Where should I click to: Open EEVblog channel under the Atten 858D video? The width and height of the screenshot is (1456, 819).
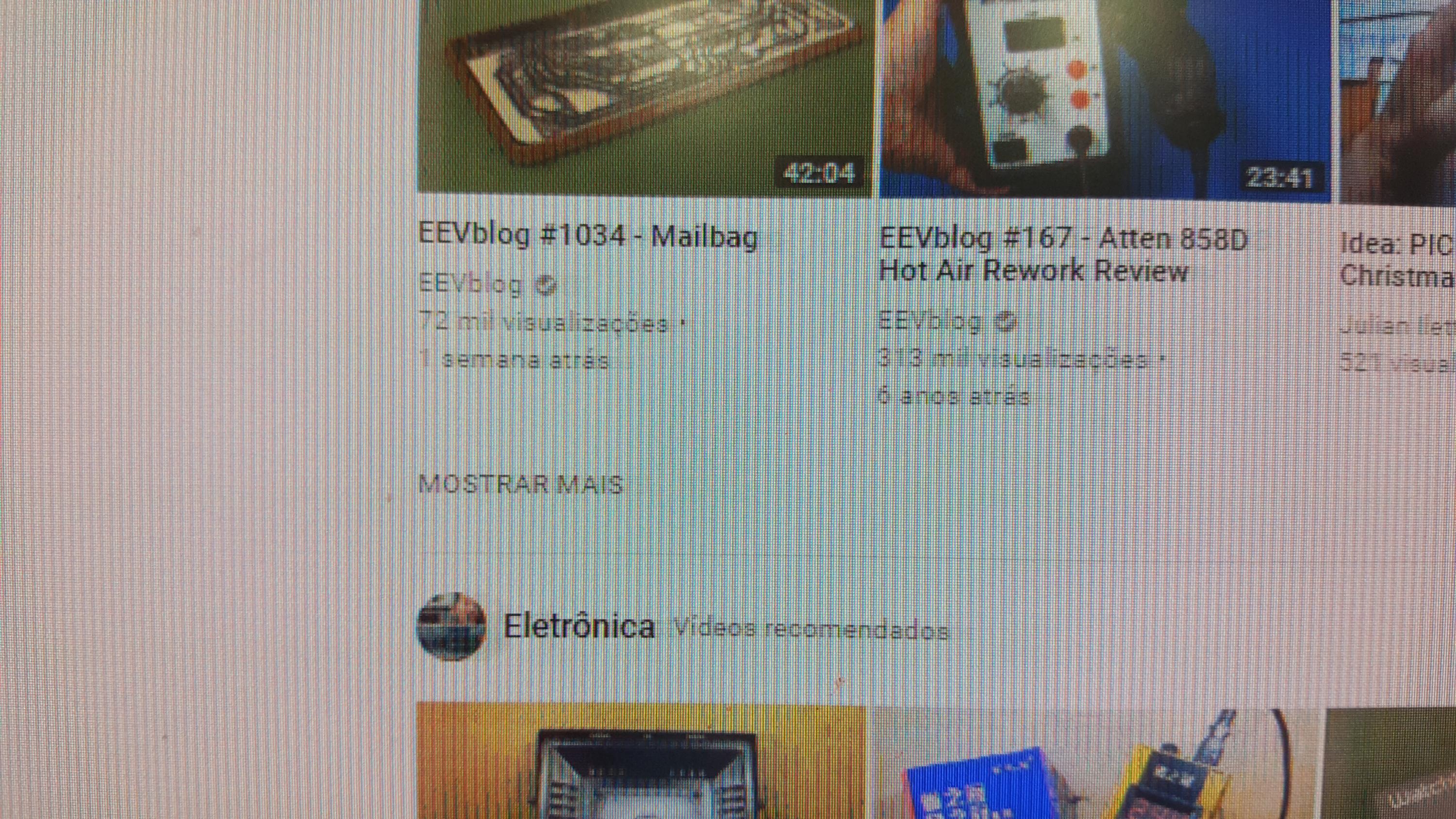(930, 321)
